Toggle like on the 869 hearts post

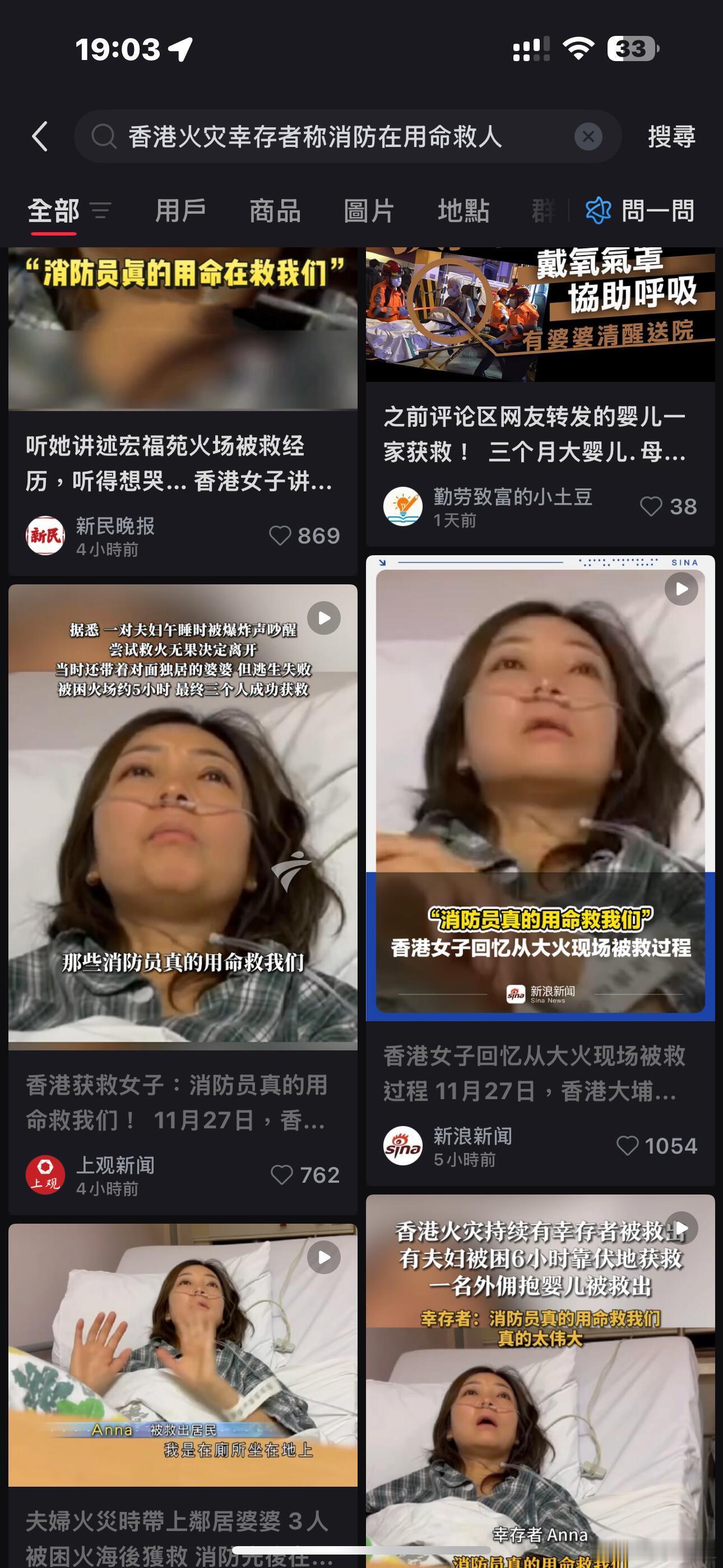point(282,536)
